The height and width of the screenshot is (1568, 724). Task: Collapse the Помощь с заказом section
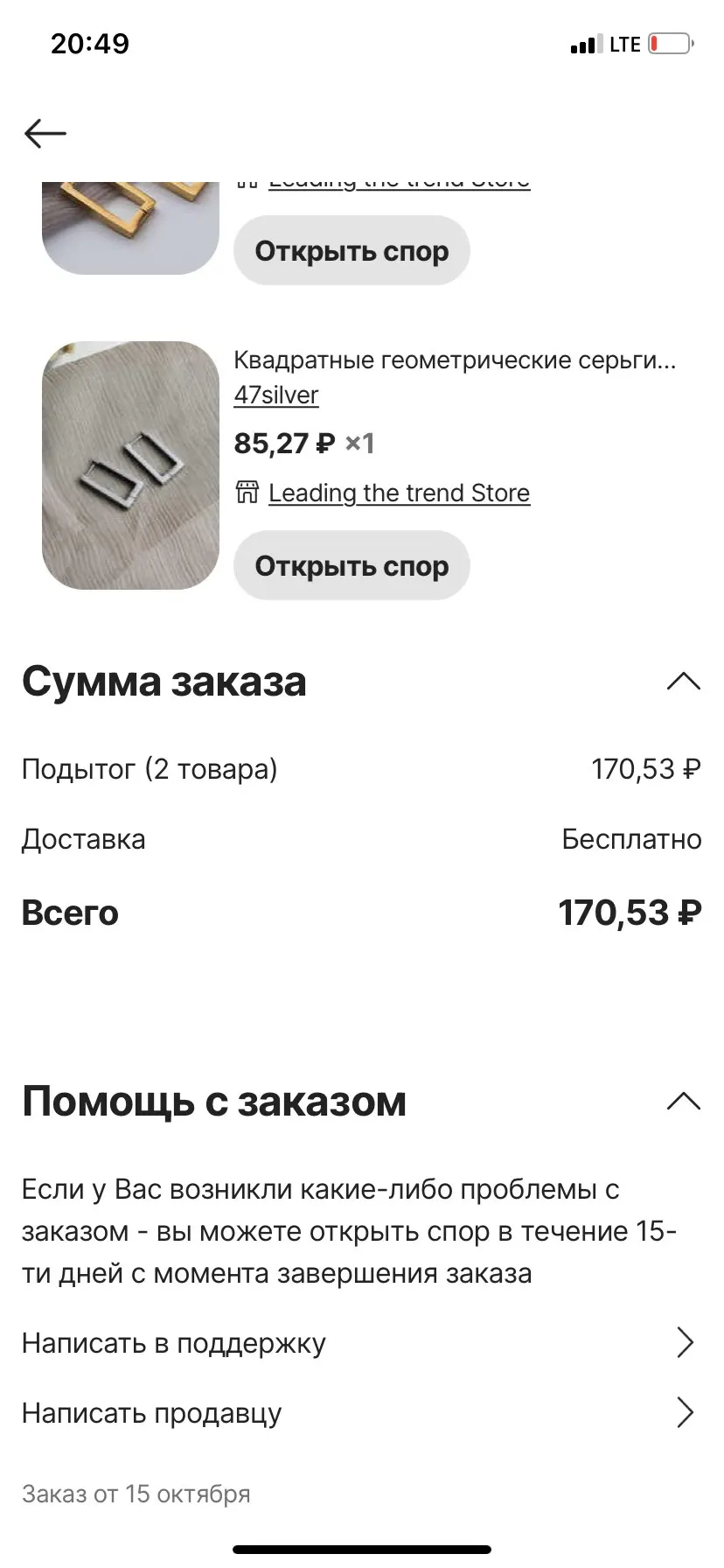683,1102
